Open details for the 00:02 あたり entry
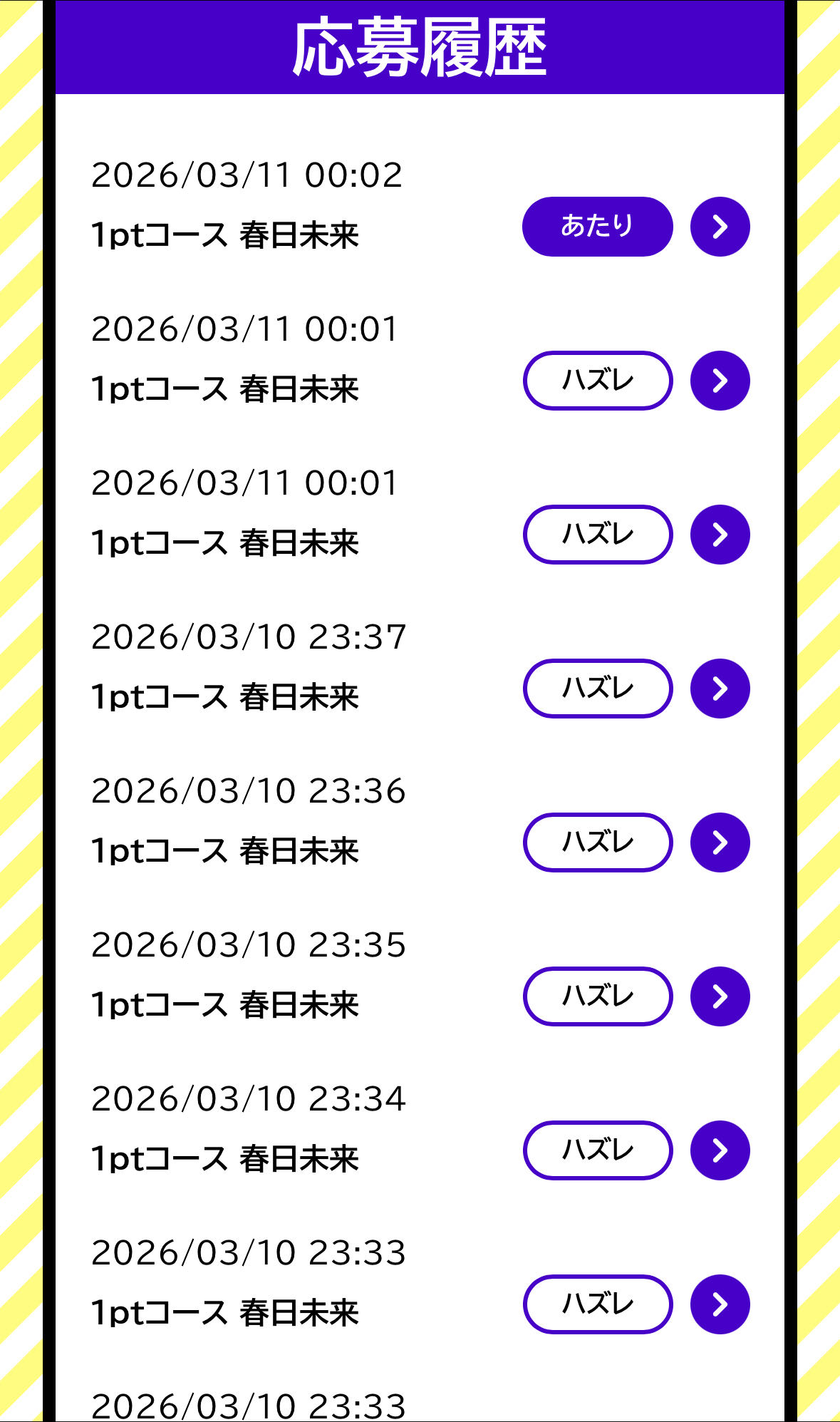The image size is (840, 1422). [720, 227]
